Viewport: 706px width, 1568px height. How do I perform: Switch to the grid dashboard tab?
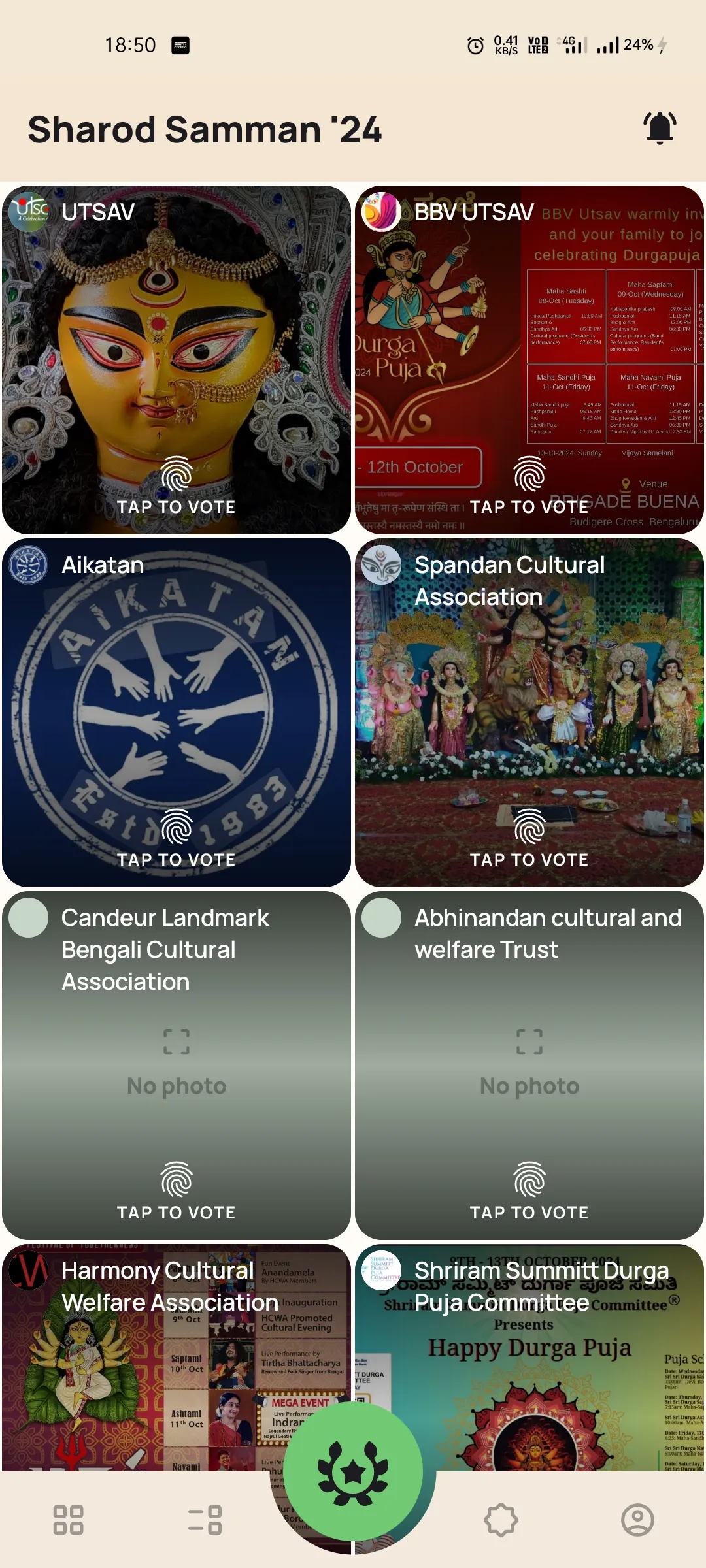point(69,1520)
